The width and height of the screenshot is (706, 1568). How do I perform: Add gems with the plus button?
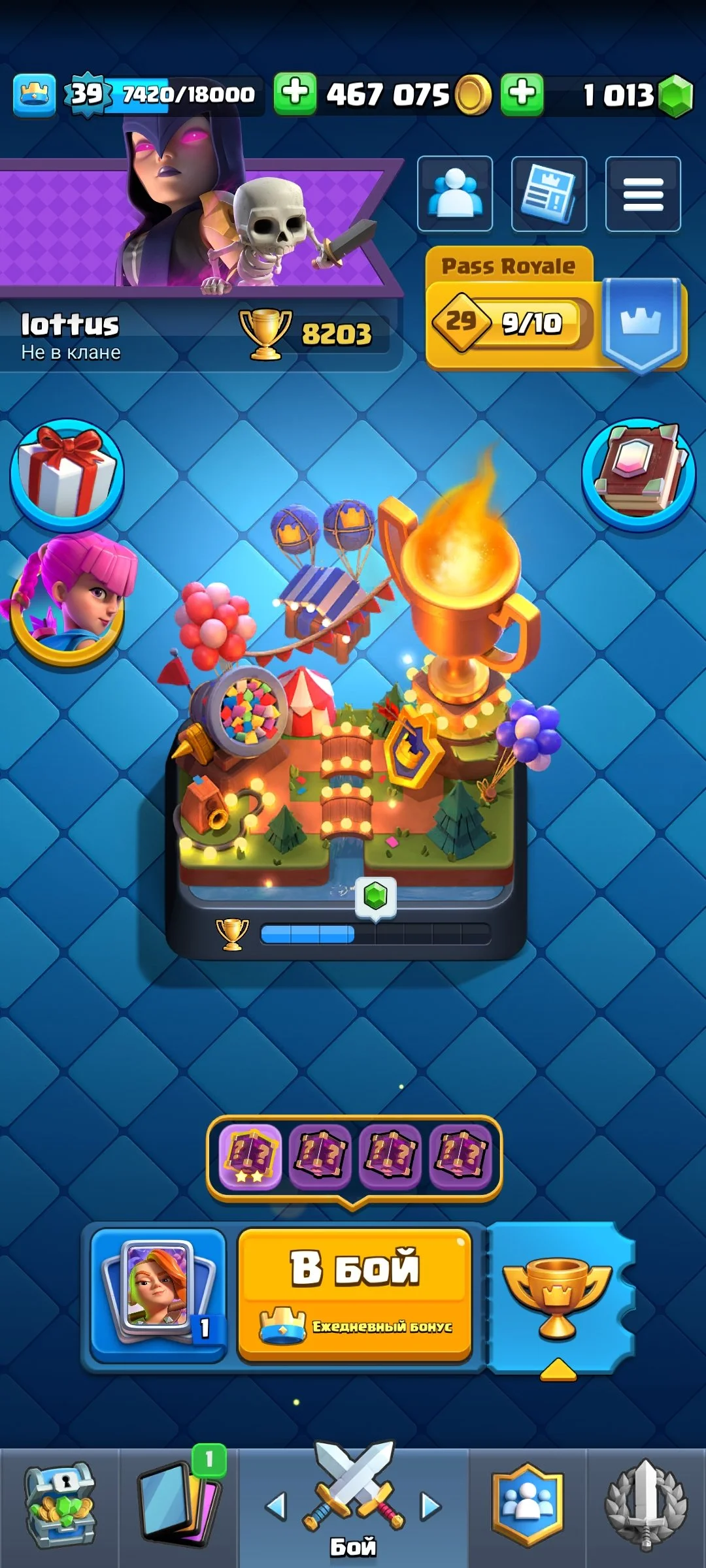(x=522, y=94)
